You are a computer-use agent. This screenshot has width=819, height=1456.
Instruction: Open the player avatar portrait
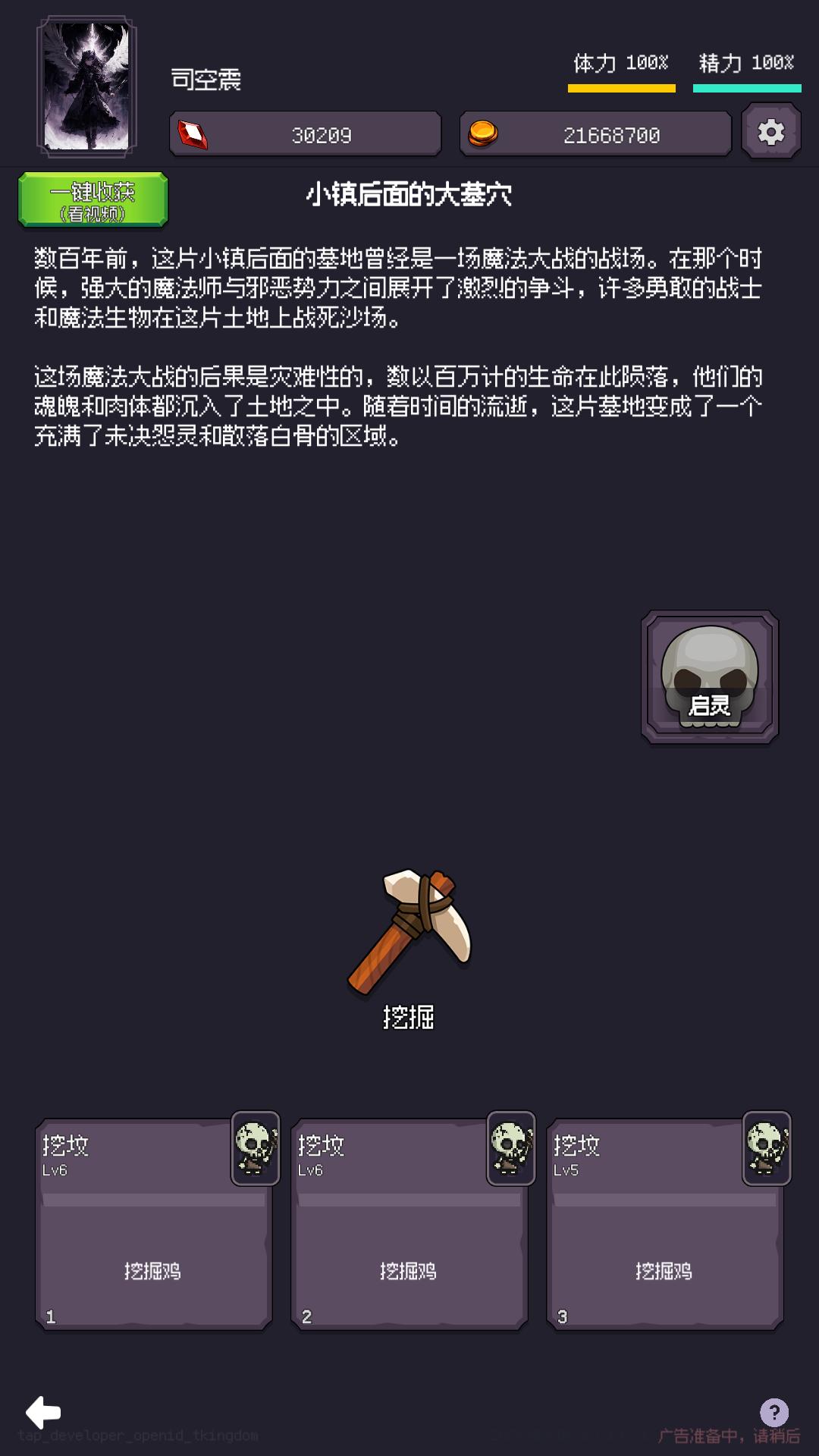86,87
